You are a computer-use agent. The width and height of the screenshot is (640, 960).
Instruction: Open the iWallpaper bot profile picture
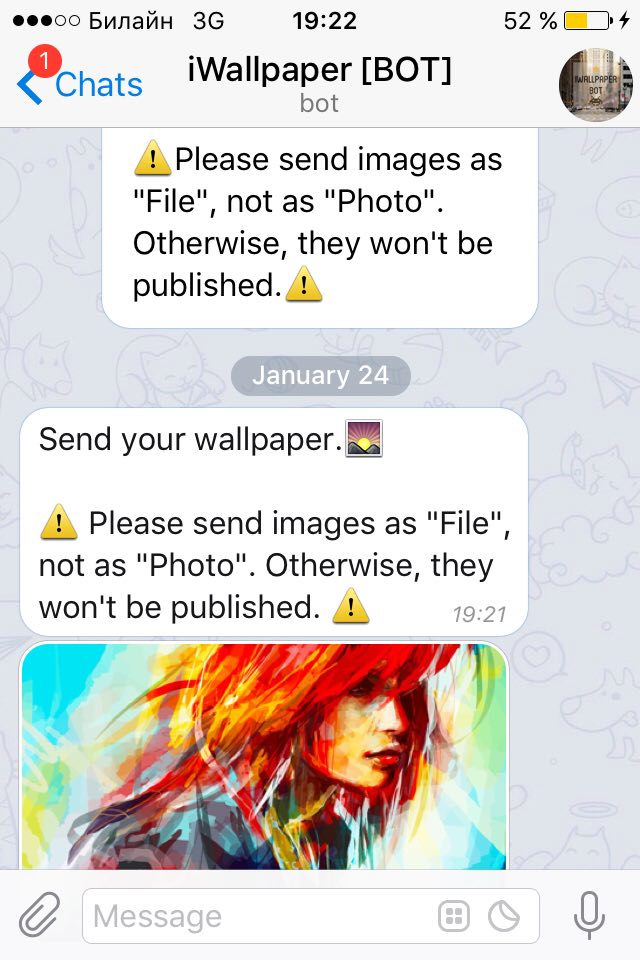(x=595, y=85)
